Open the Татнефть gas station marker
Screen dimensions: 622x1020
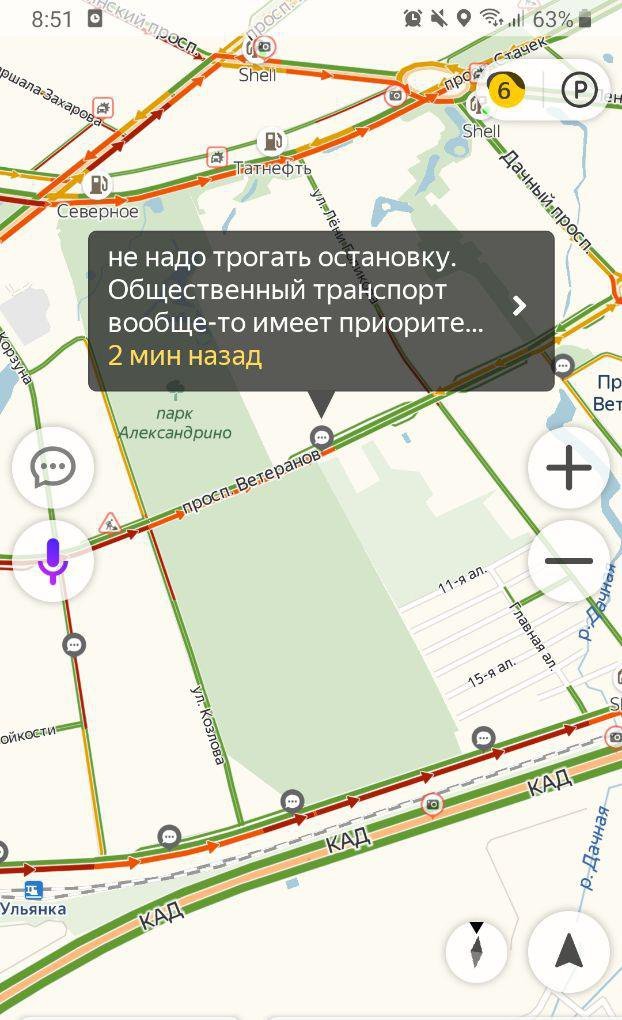270,141
